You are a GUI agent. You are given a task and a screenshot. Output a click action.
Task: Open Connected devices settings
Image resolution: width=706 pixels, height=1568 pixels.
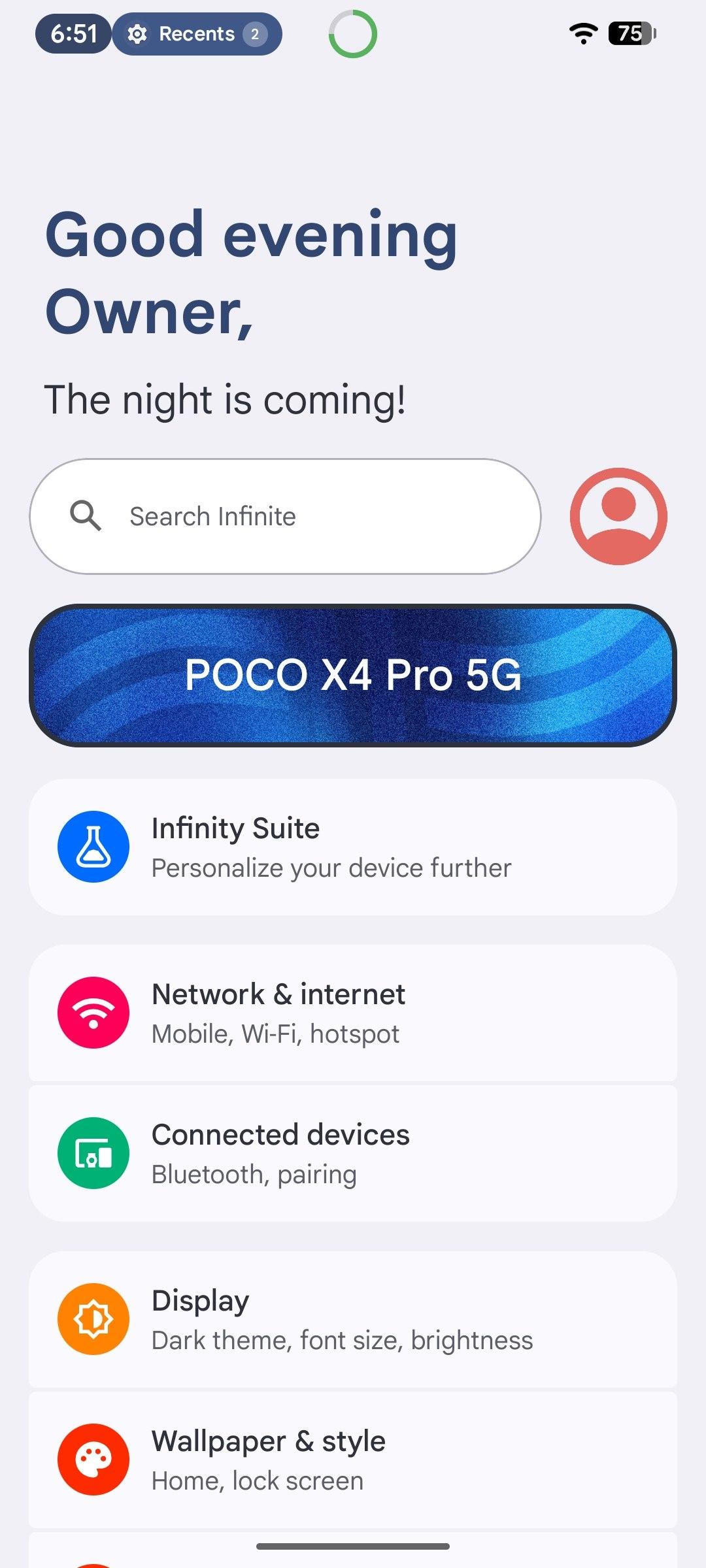pos(353,1153)
